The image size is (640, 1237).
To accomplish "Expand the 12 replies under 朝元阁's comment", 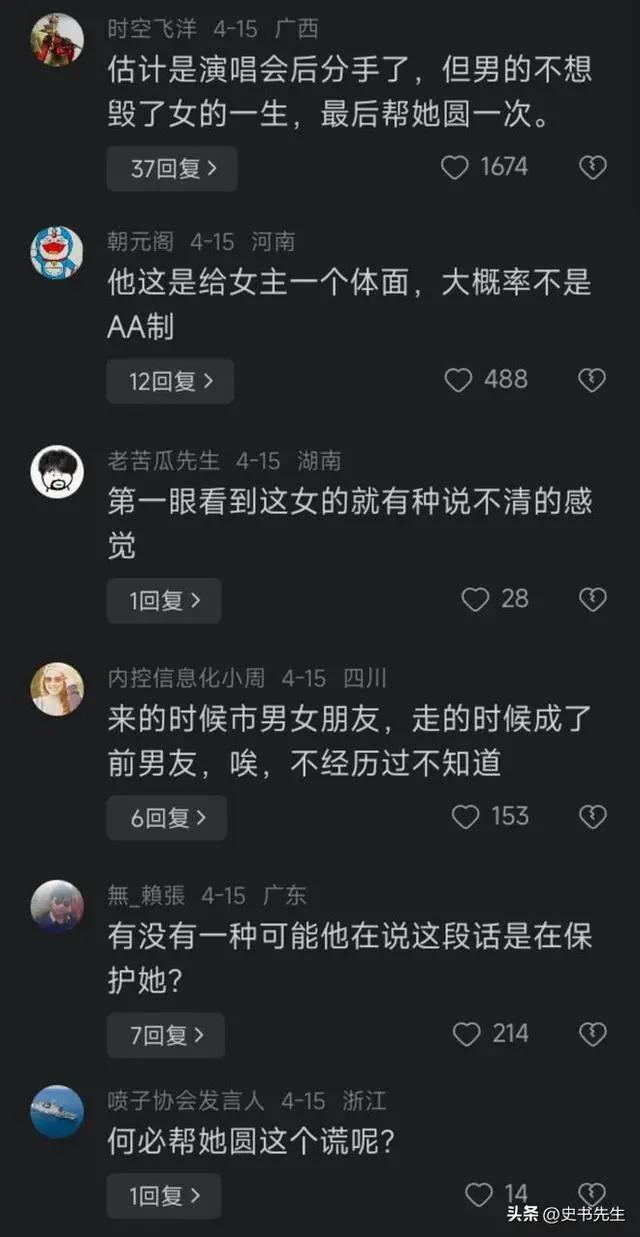I will click(x=170, y=381).
